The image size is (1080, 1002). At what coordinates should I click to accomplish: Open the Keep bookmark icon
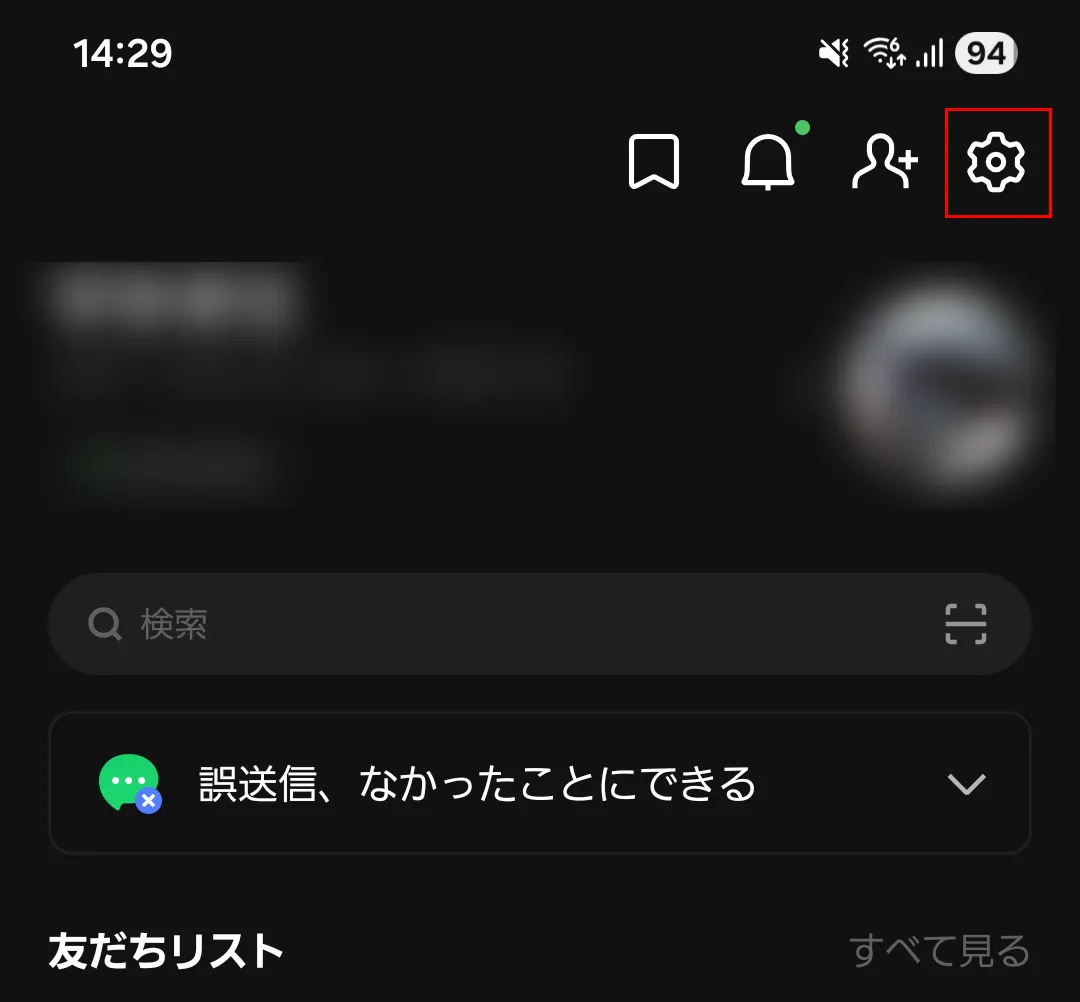tap(654, 162)
